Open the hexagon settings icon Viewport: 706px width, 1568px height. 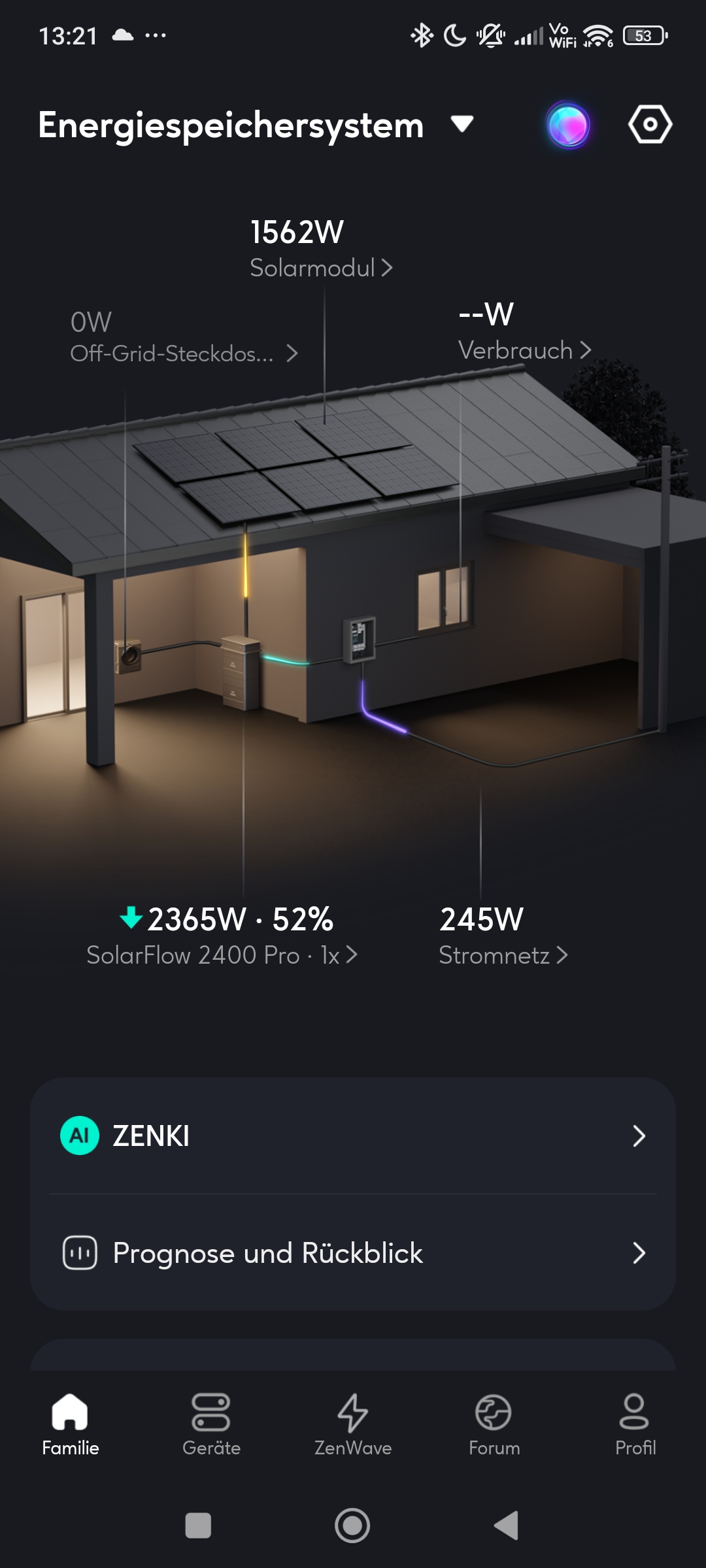pyautogui.click(x=650, y=124)
